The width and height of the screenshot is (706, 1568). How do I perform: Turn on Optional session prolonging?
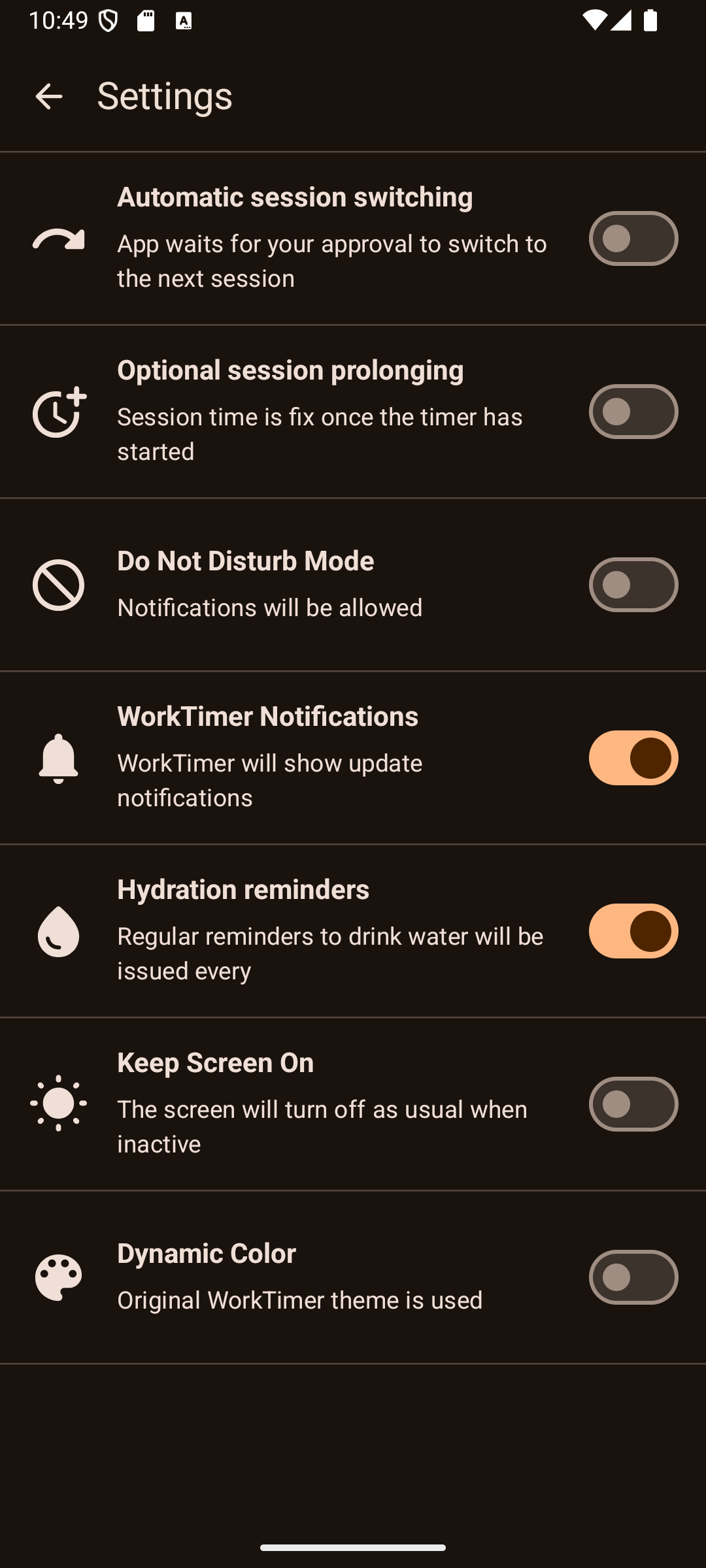point(633,412)
